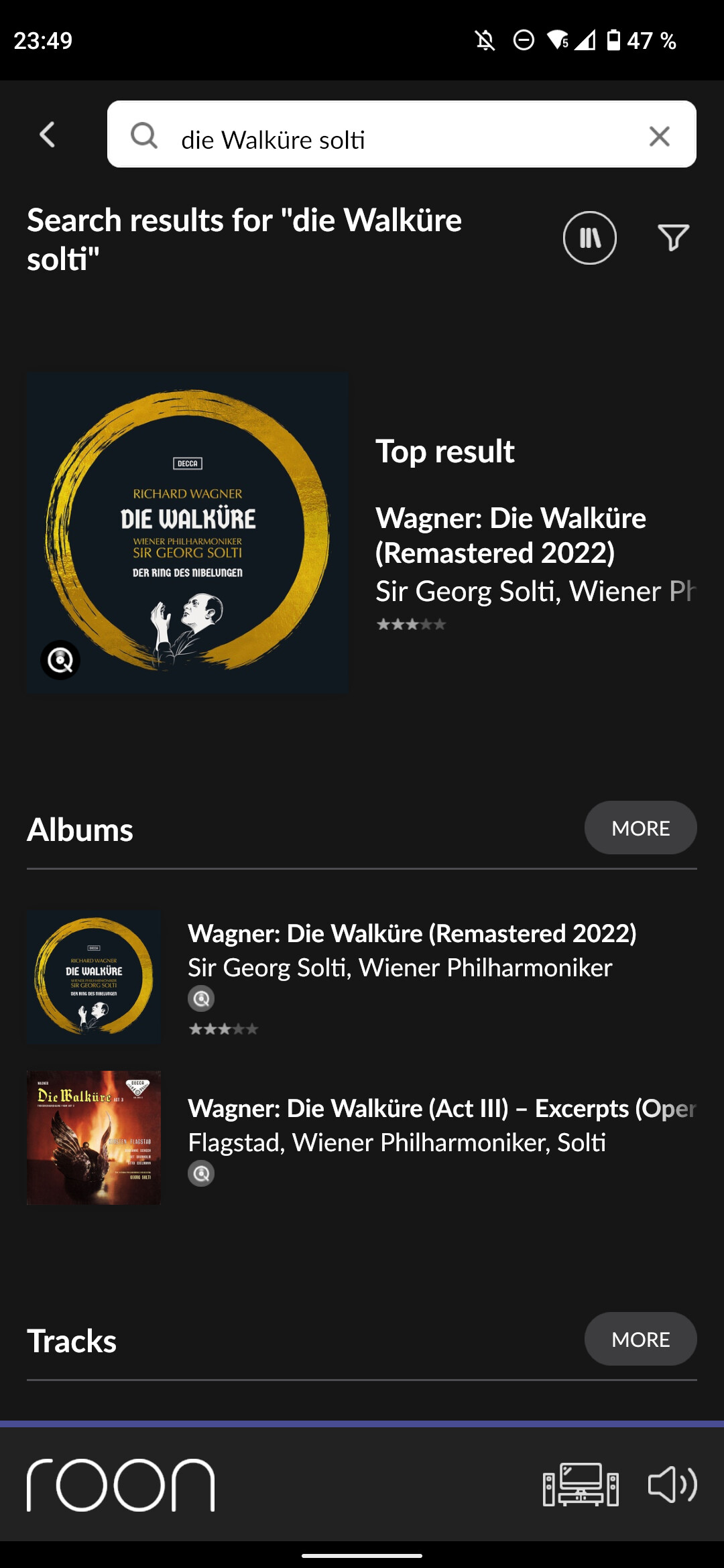724x1568 pixels.
Task: Adjust the star rating of the top result
Action: [x=410, y=623]
